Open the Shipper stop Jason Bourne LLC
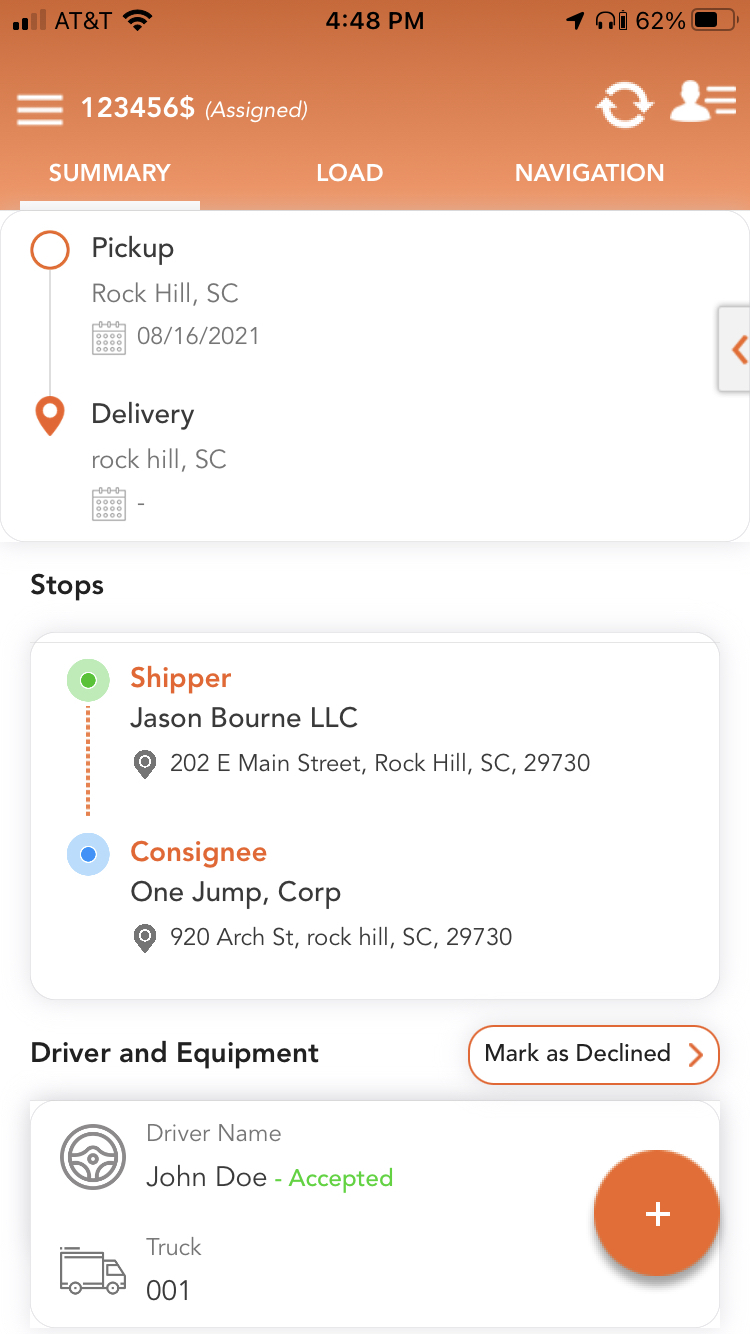 pos(360,721)
